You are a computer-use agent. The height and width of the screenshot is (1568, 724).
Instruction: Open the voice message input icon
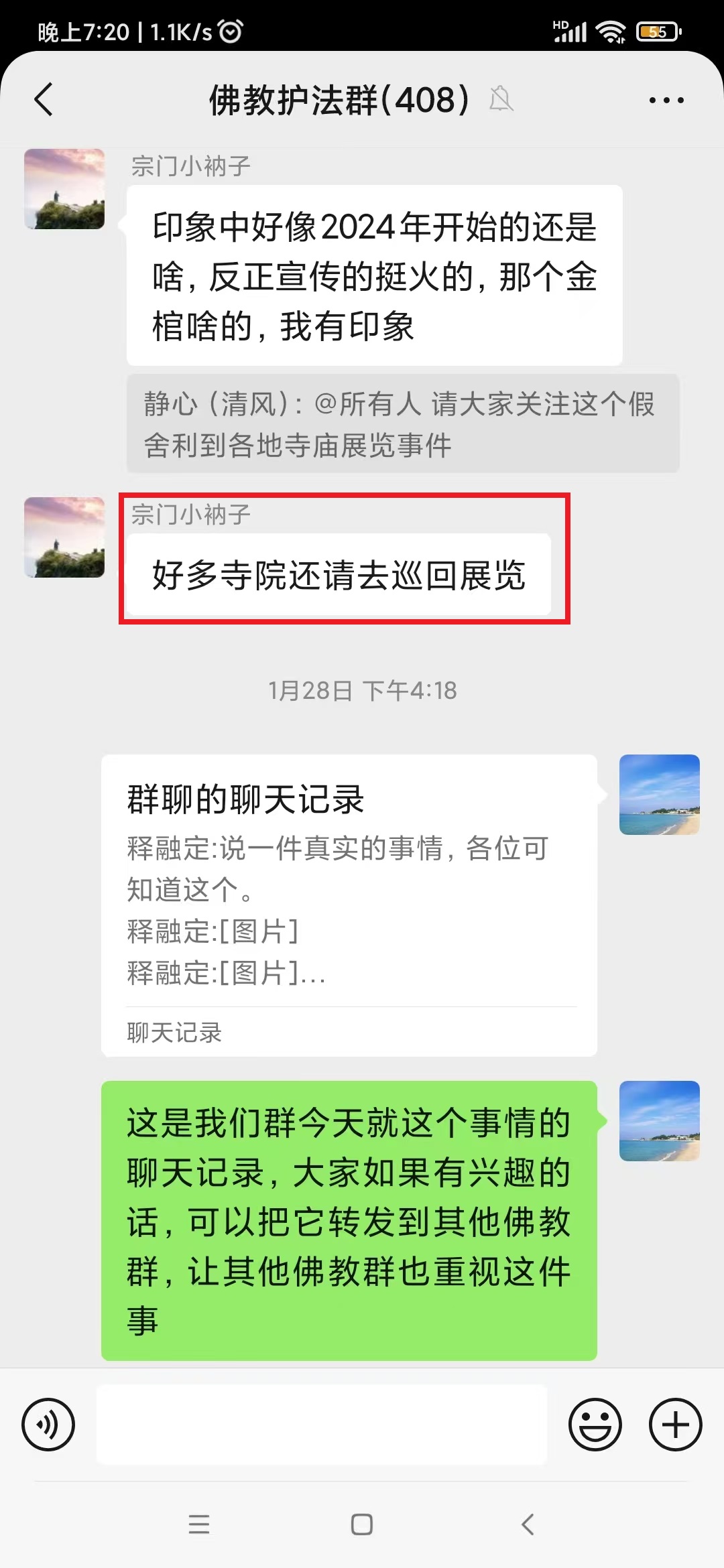point(48,1425)
